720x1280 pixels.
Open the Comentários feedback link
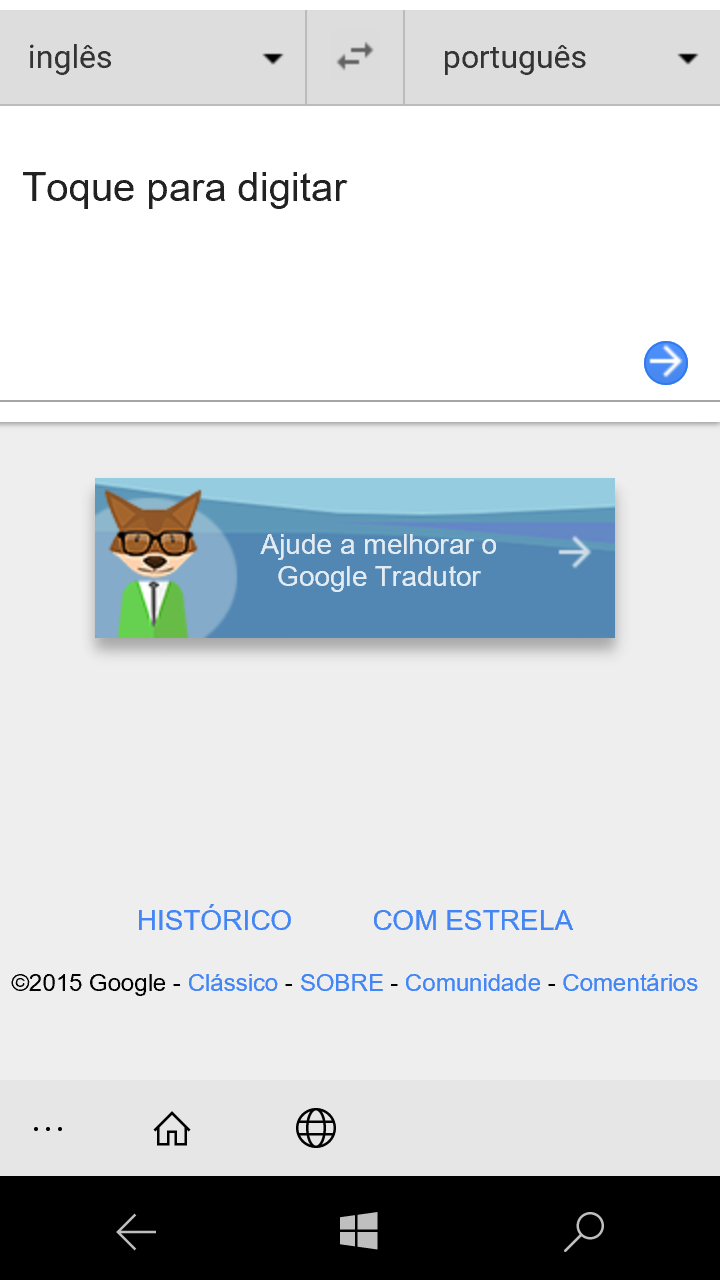[x=630, y=983]
